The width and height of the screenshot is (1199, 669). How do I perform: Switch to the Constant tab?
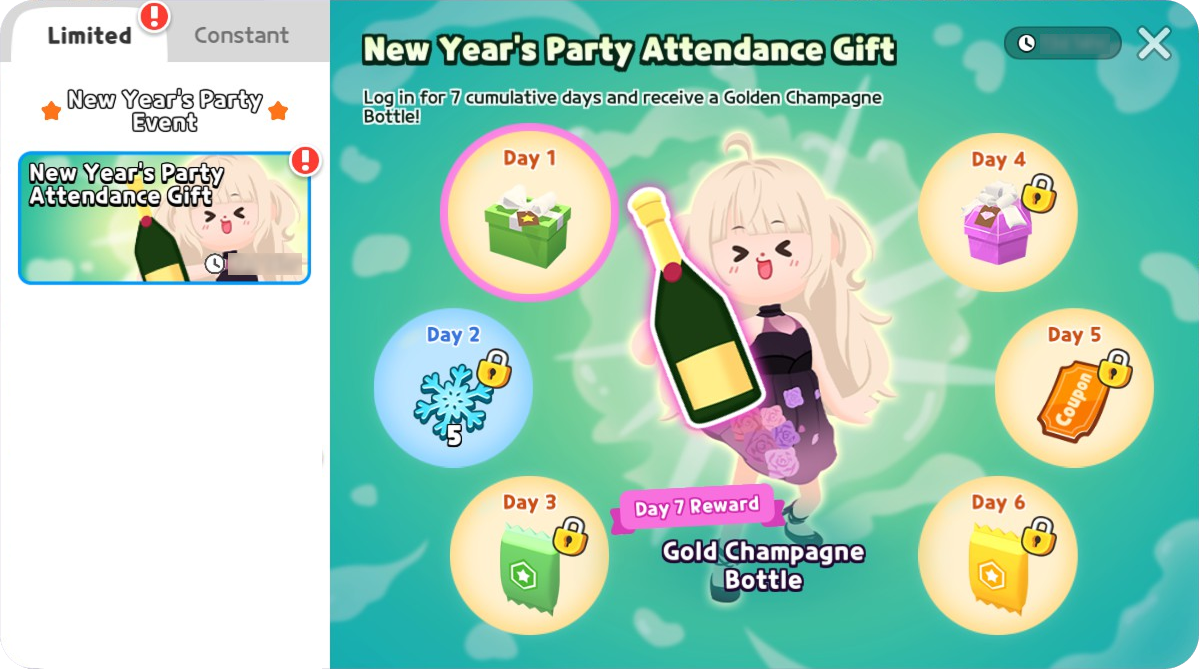coord(241,35)
